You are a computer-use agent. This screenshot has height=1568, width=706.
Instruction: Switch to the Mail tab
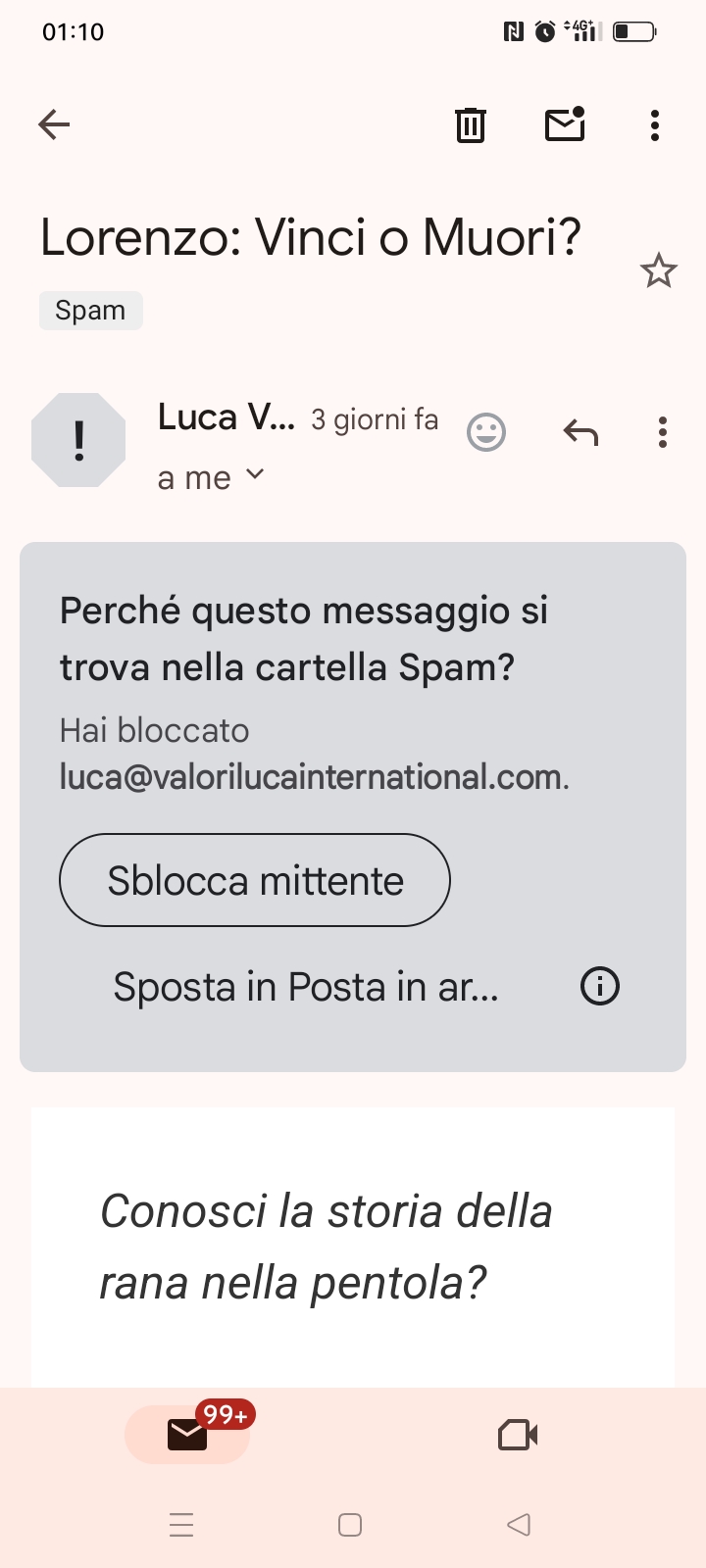click(187, 1435)
